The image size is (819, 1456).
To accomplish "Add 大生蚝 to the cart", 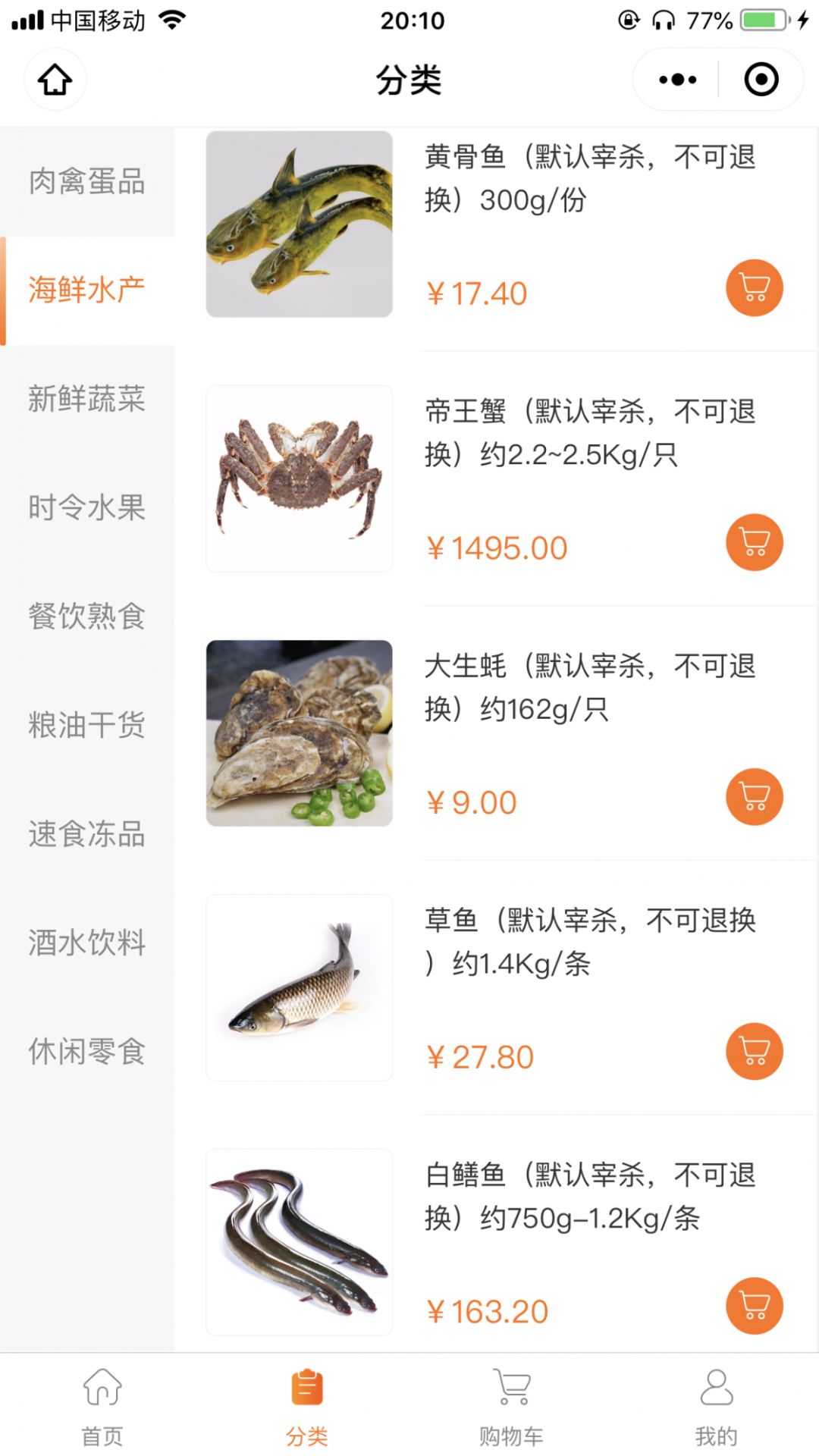I will tap(755, 797).
